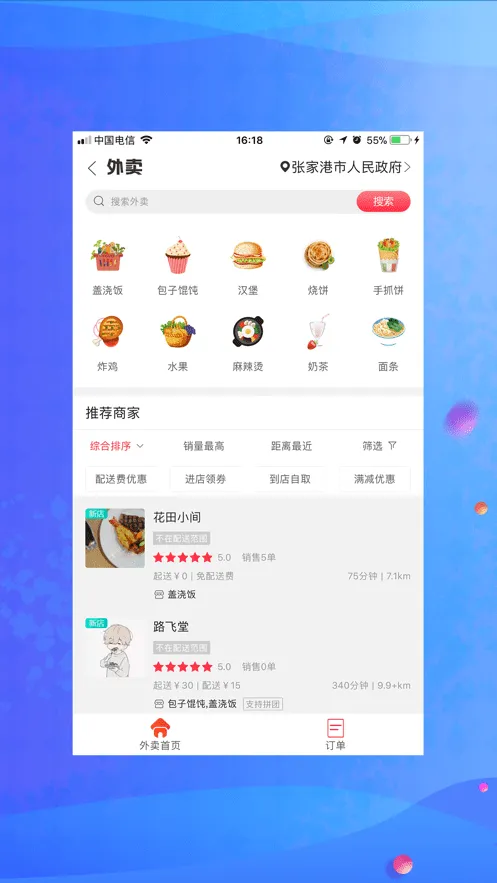Sort merchants by 销量最高
Viewport: 497px width, 883px height.
coord(204,446)
